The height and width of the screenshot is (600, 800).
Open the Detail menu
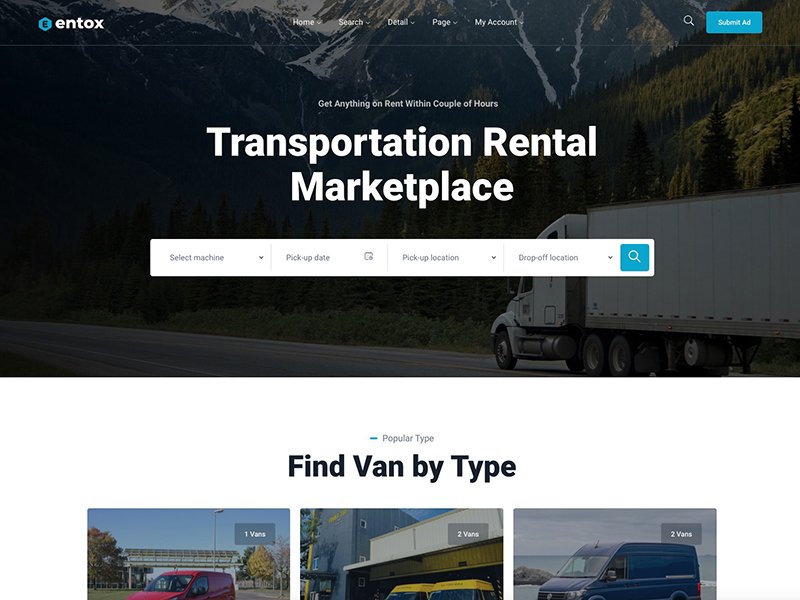pos(400,22)
